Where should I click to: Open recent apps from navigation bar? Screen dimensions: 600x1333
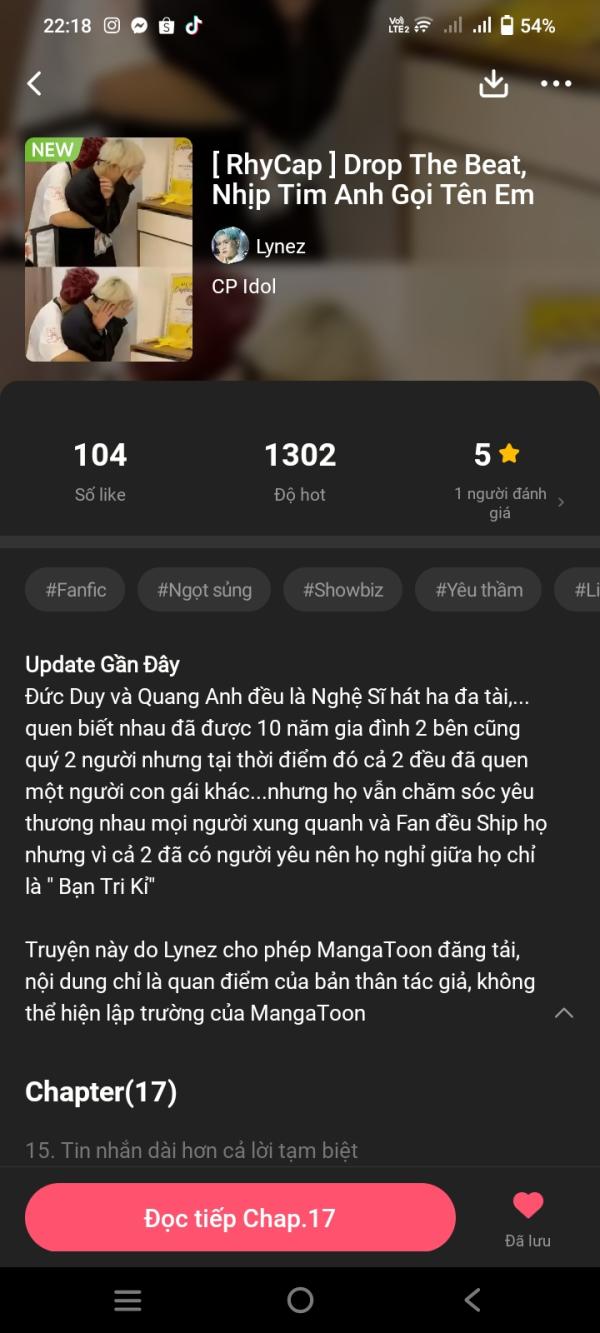[127, 1300]
